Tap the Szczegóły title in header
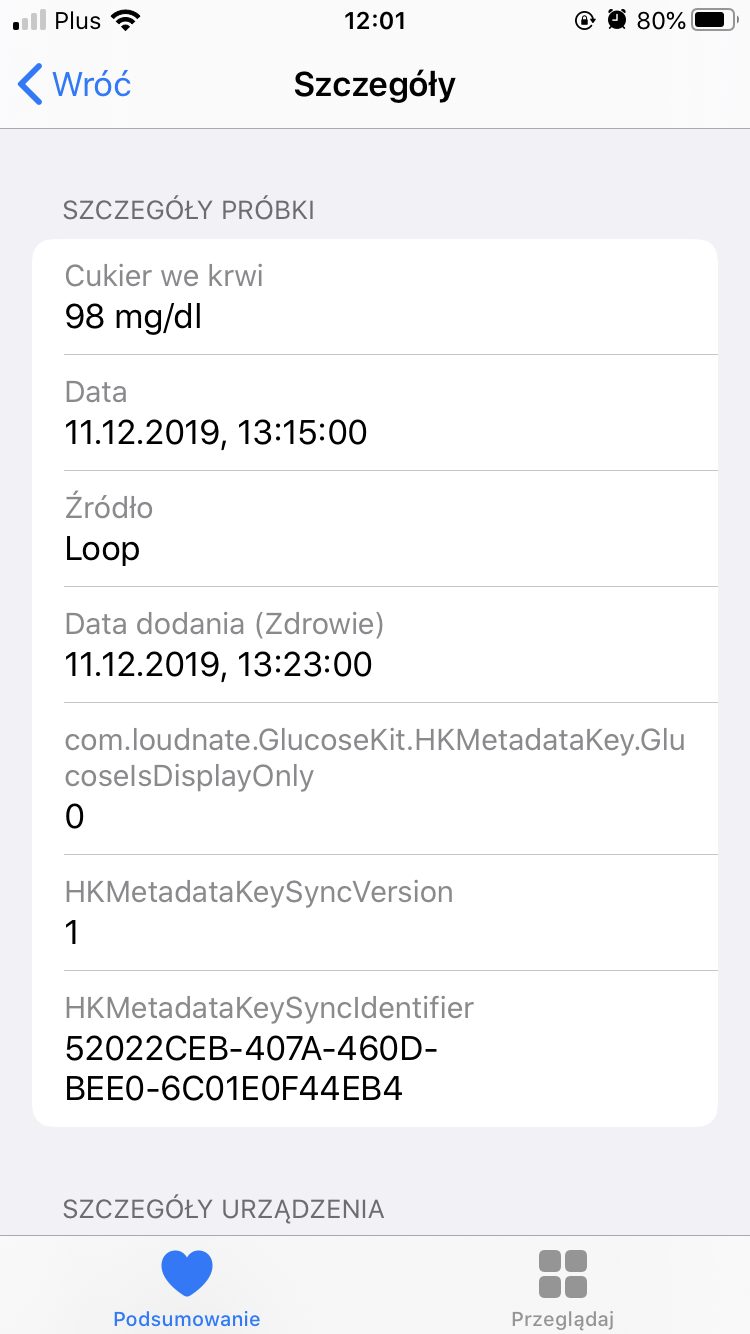Viewport: 750px width, 1334px height. [x=374, y=85]
